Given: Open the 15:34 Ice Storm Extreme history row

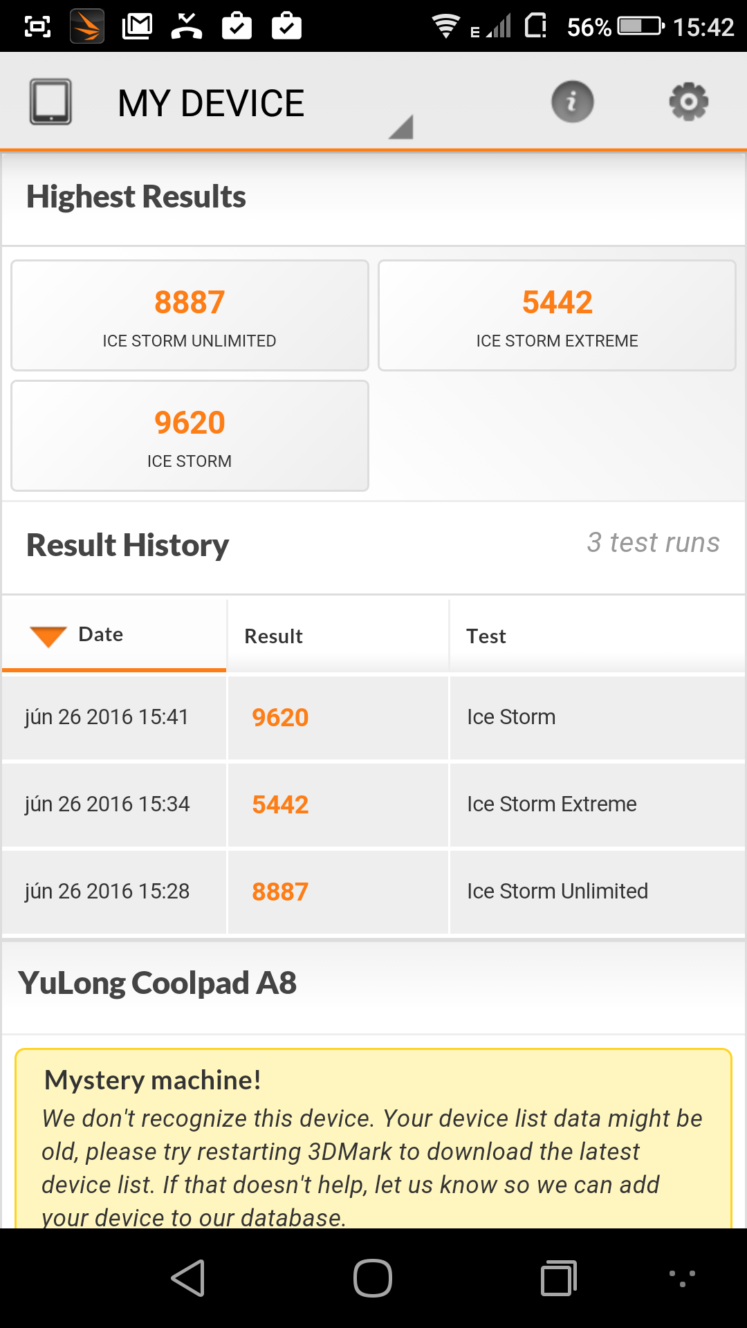Looking at the screenshot, I should pyautogui.click(x=373, y=804).
